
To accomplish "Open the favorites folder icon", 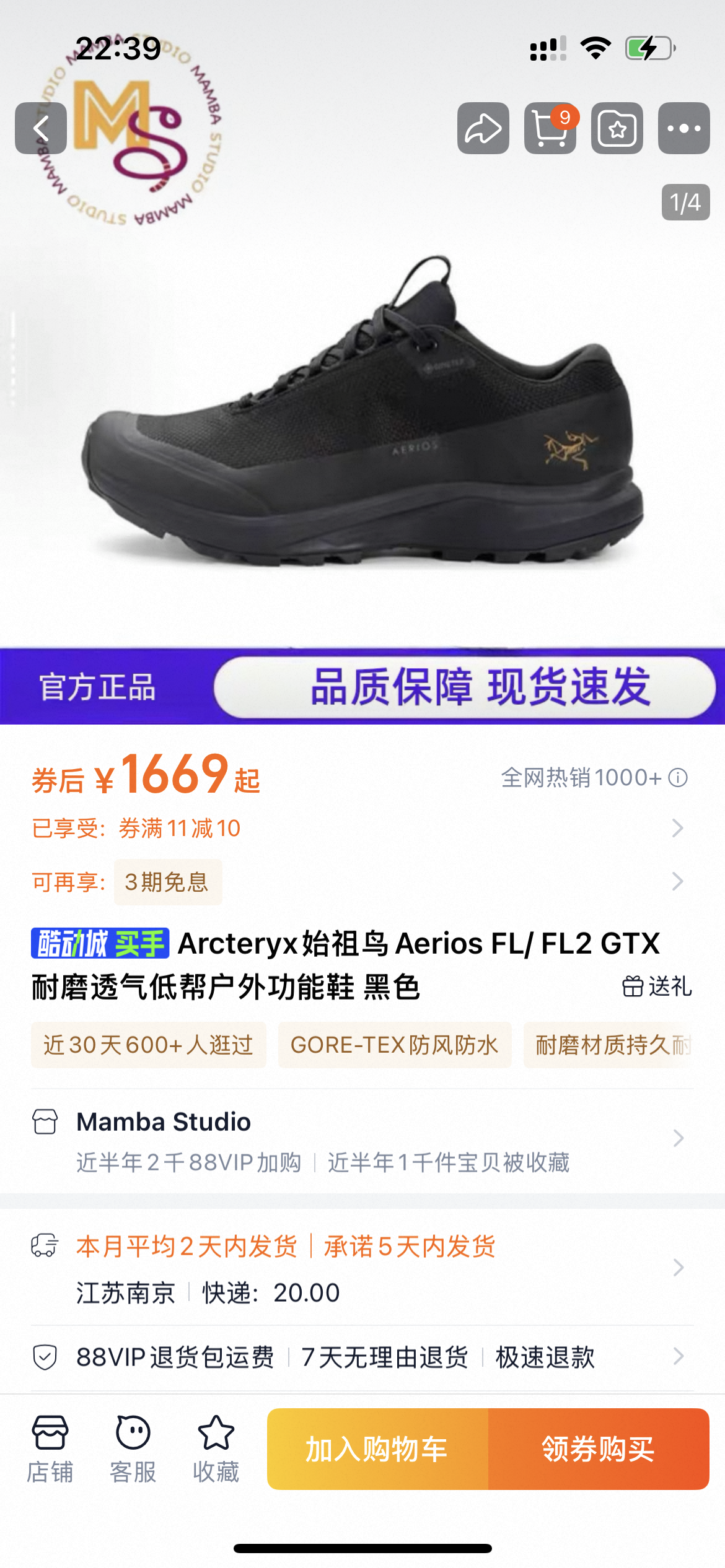I will click(617, 128).
